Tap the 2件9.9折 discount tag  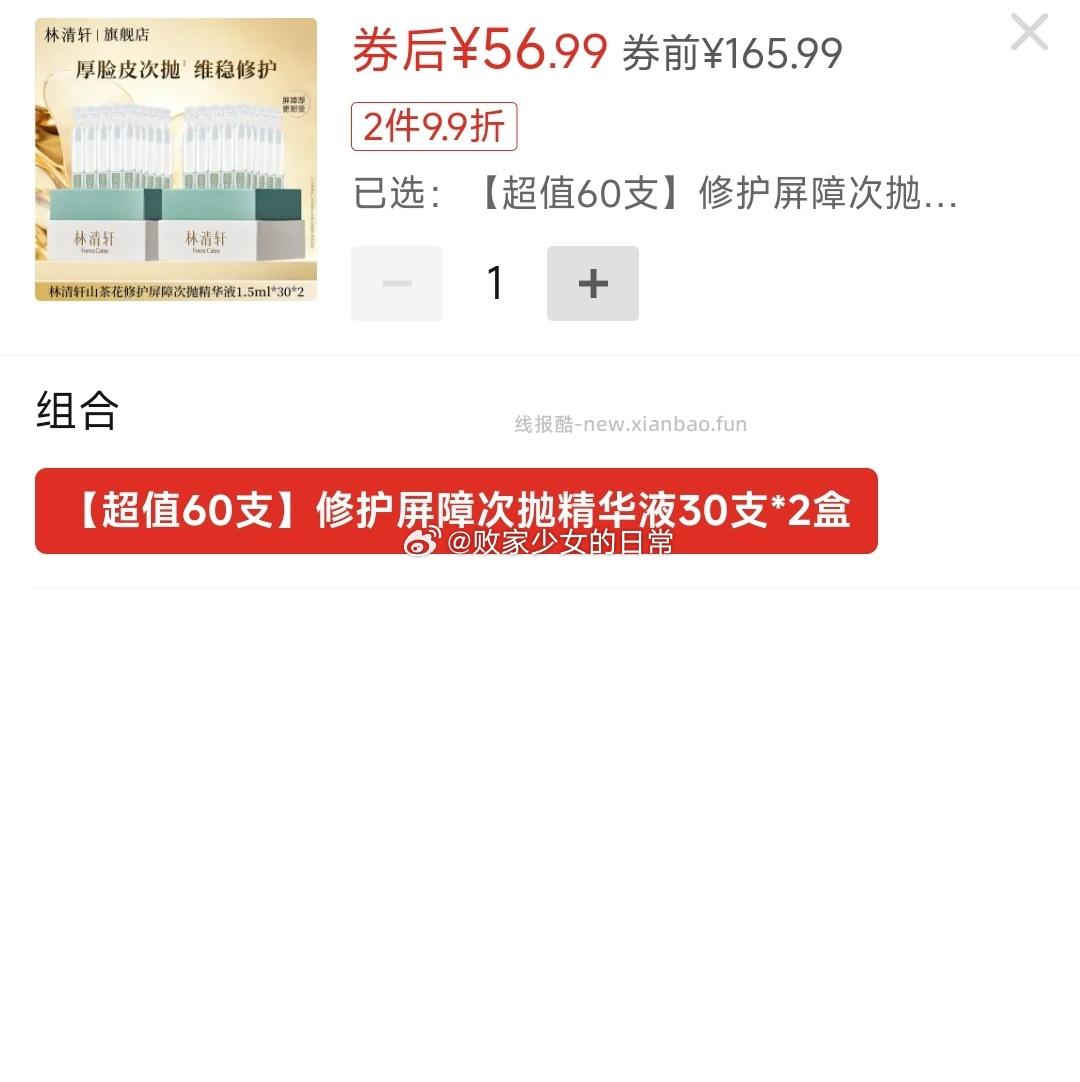434,127
